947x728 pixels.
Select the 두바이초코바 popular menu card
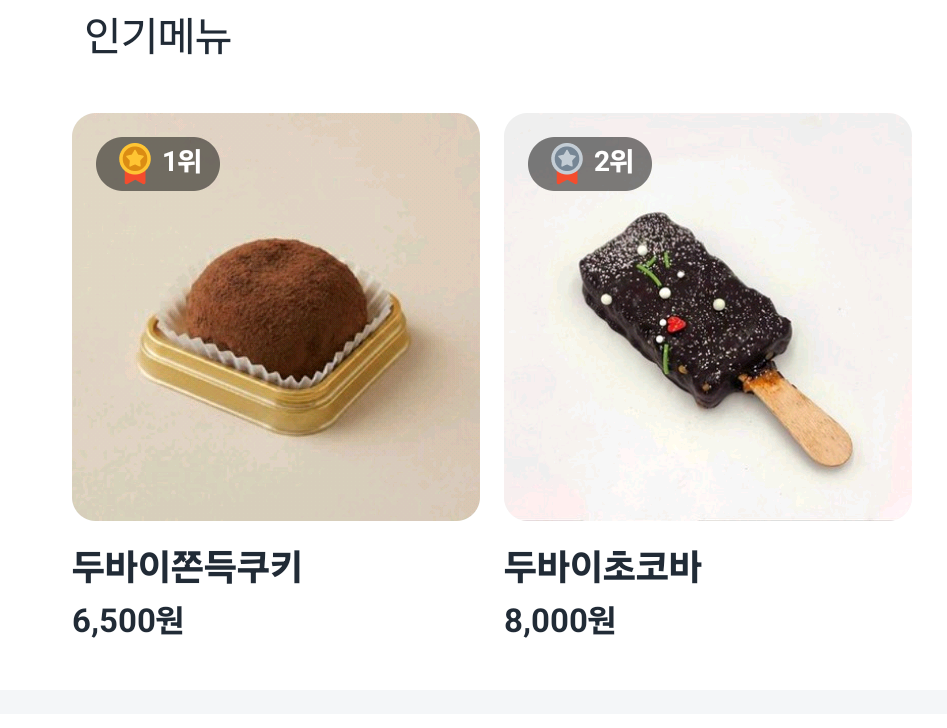tap(707, 318)
